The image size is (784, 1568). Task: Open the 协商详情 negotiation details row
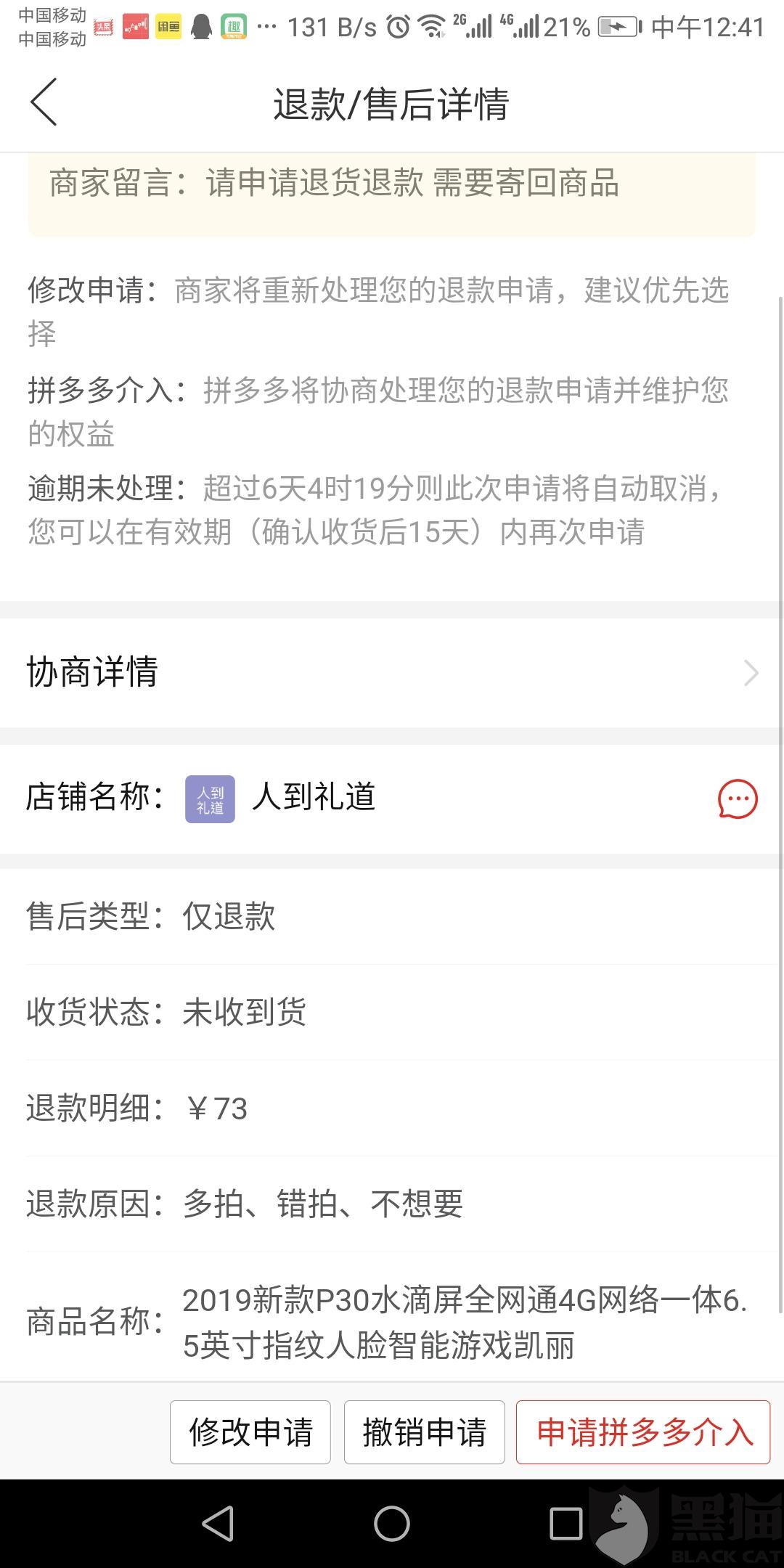392,672
